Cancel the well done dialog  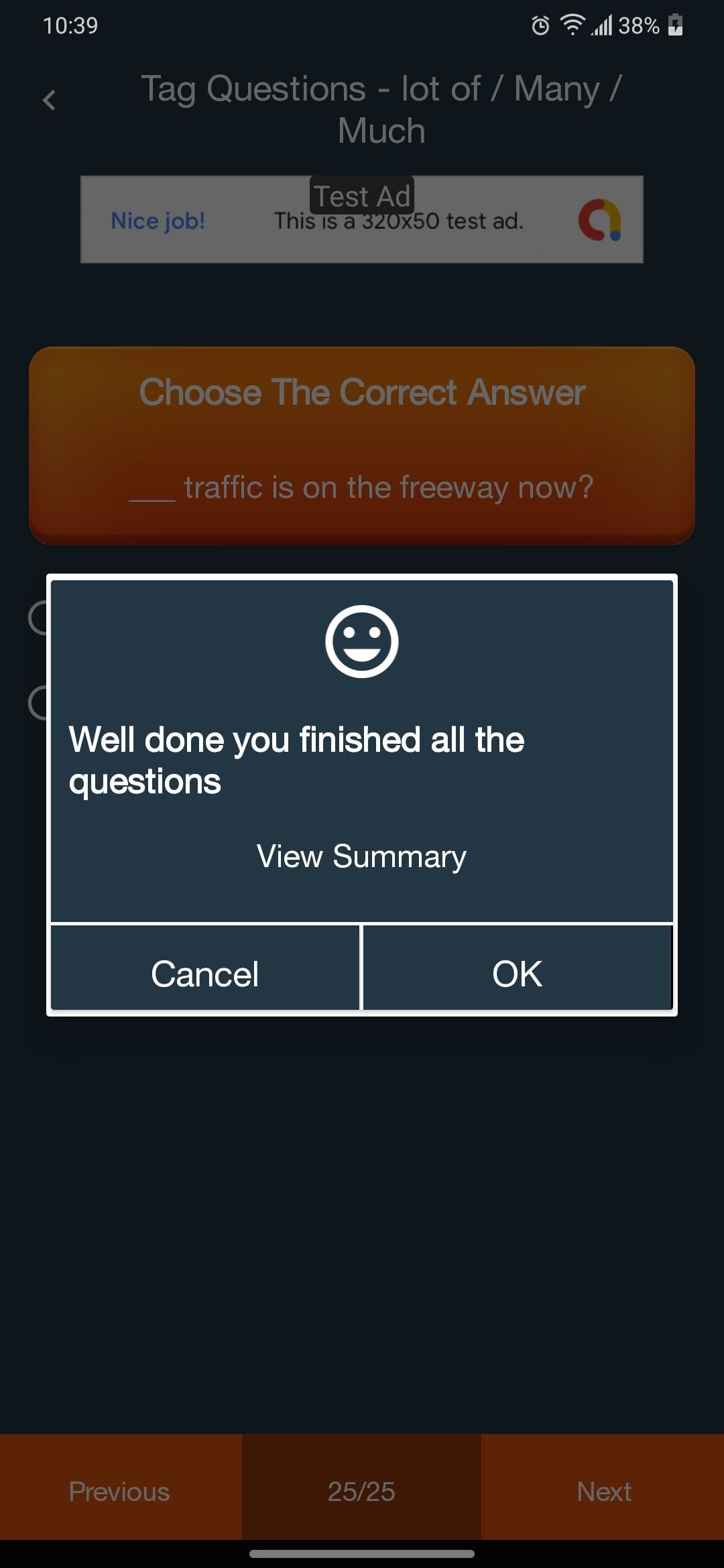pos(205,973)
